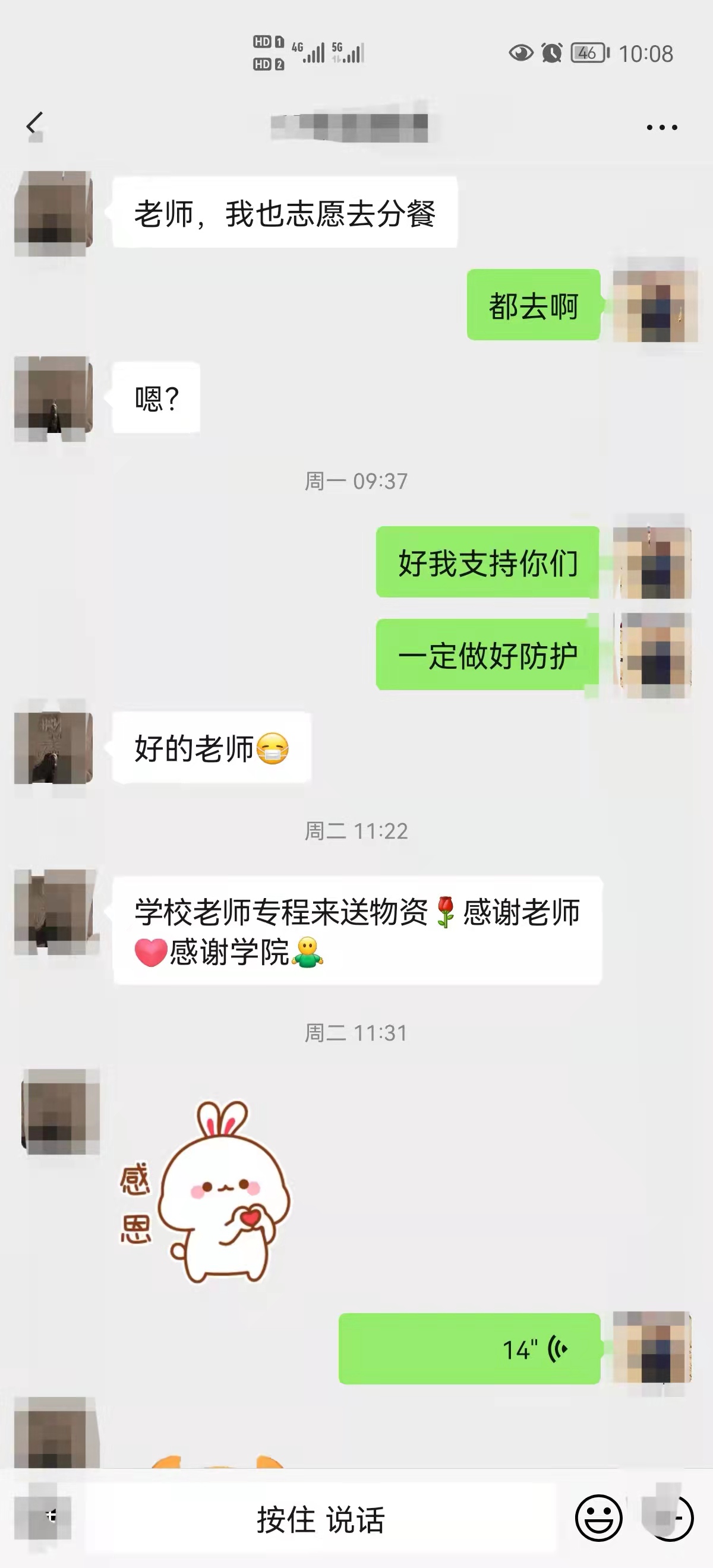713x1568 pixels.
Task: Open the plus attachments menu
Action: (x=670, y=1518)
